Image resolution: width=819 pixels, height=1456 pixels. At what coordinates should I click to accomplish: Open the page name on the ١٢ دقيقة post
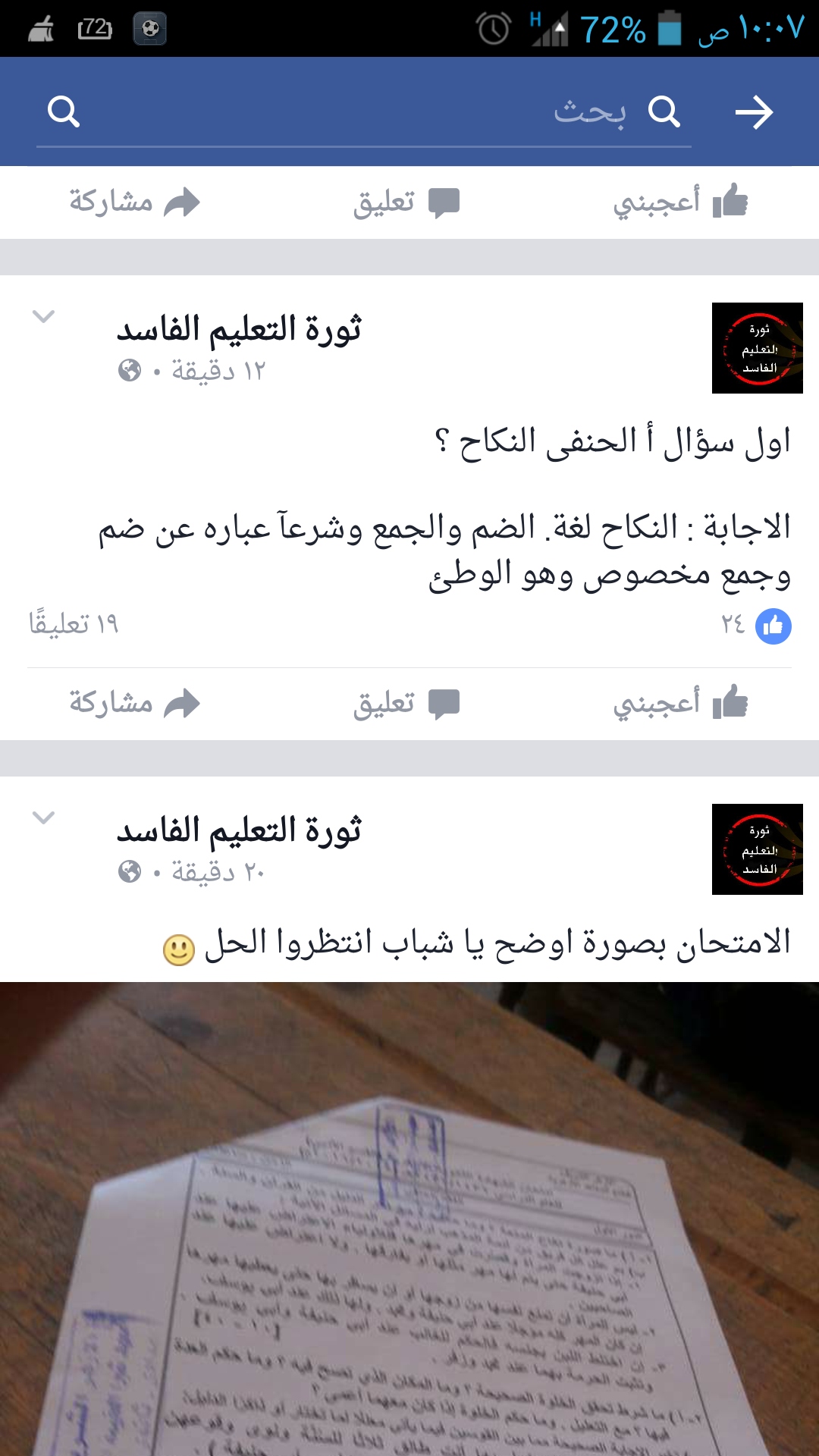[239, 330]
